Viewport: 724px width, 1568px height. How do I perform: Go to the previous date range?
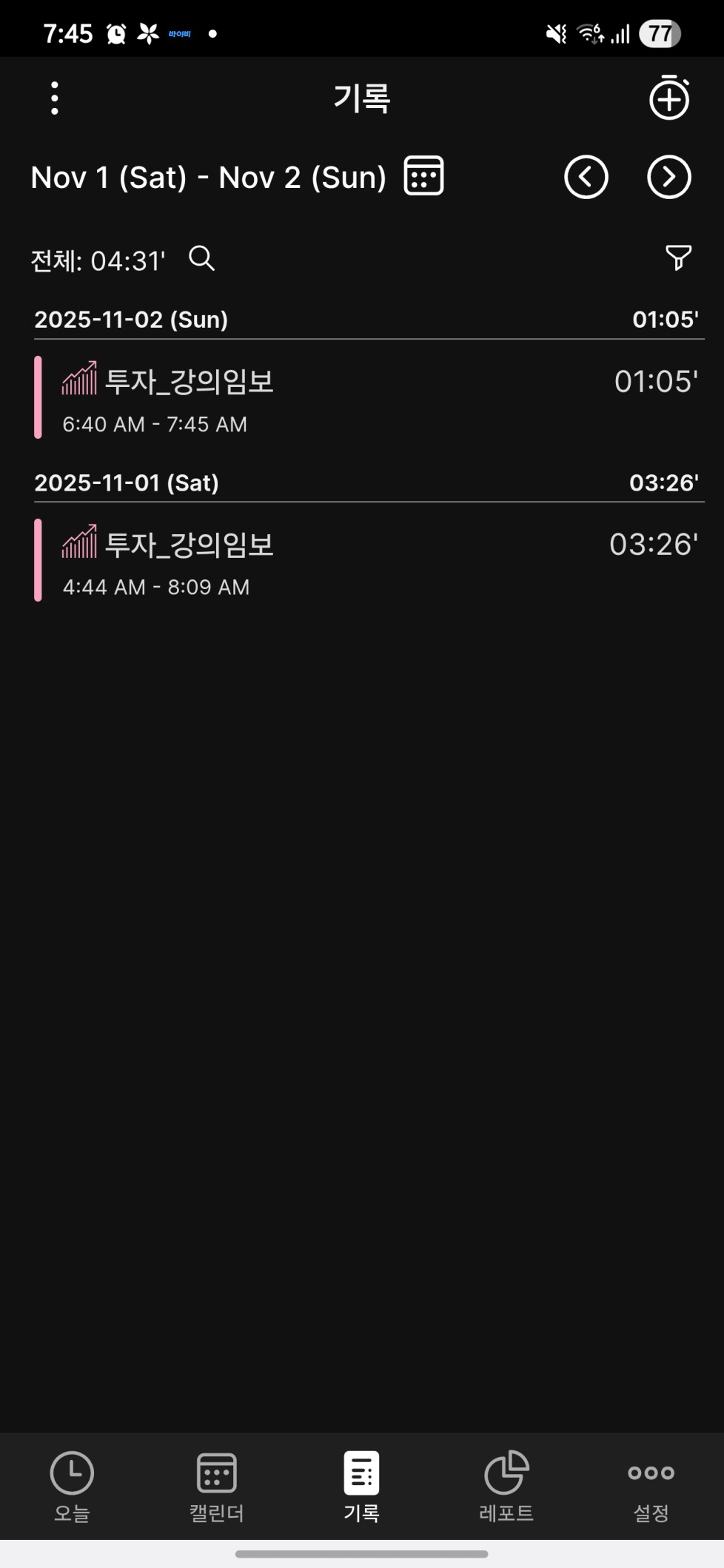coord(586,177)
